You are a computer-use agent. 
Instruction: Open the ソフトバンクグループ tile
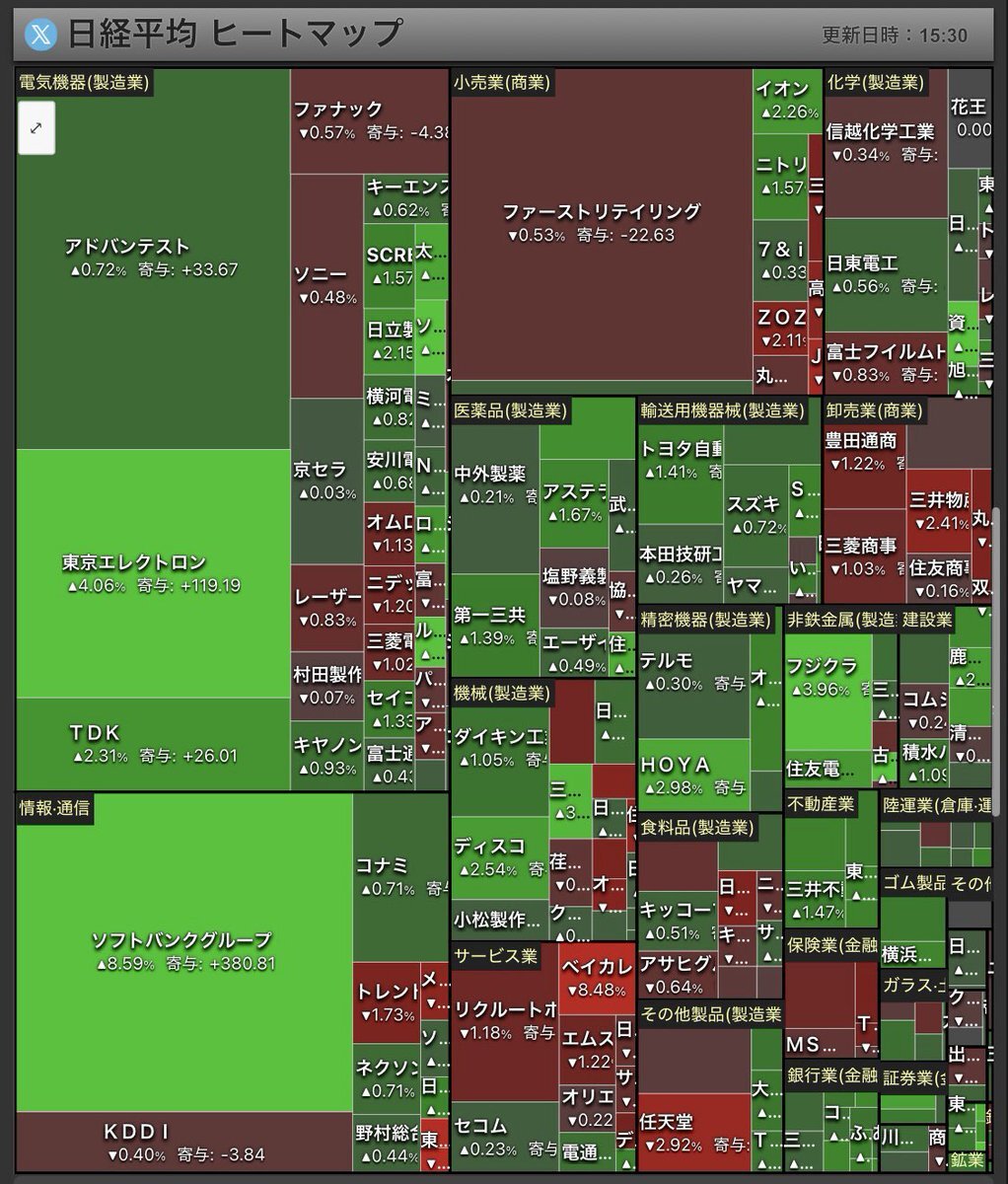click(x=184, y=951)
